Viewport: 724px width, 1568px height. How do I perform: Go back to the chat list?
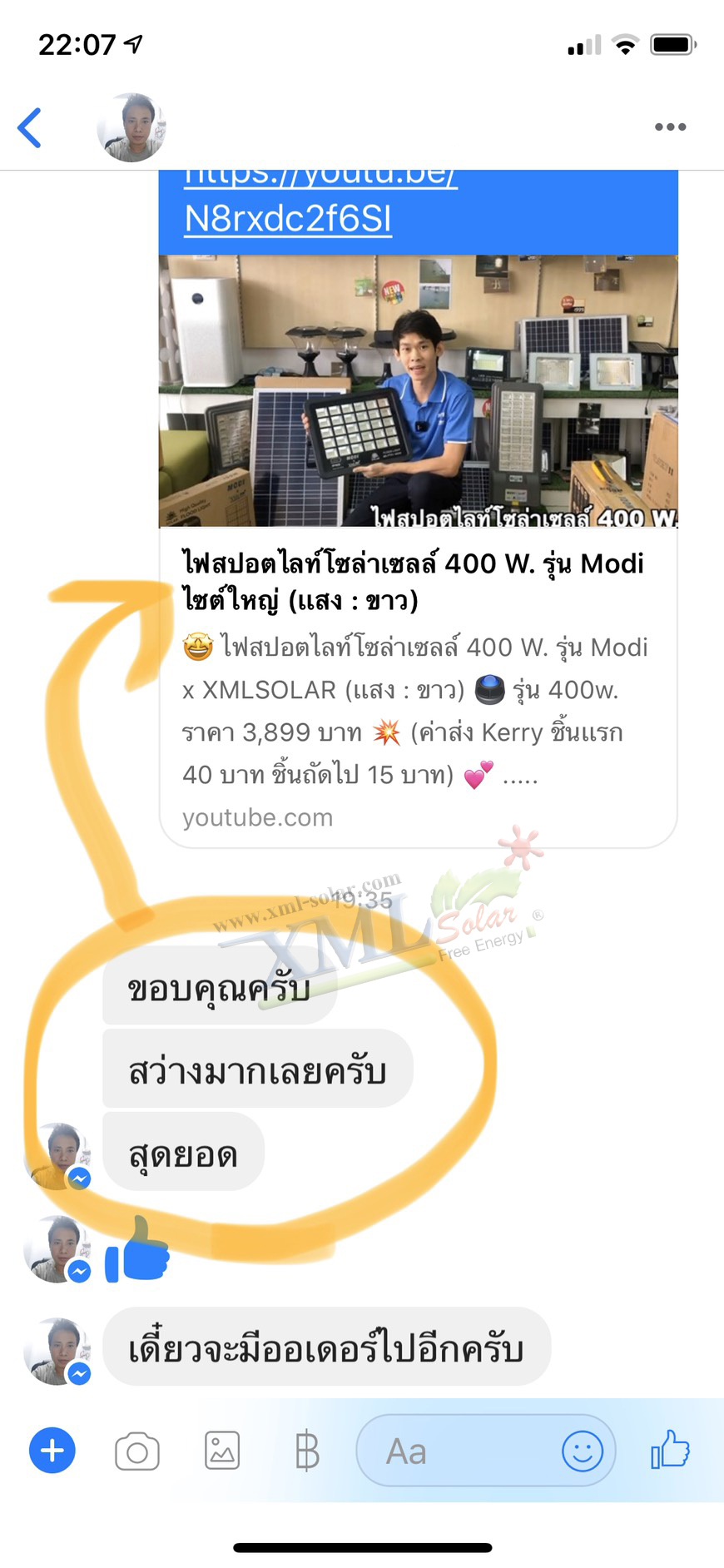pyautogui.click(x=30, y=128)
